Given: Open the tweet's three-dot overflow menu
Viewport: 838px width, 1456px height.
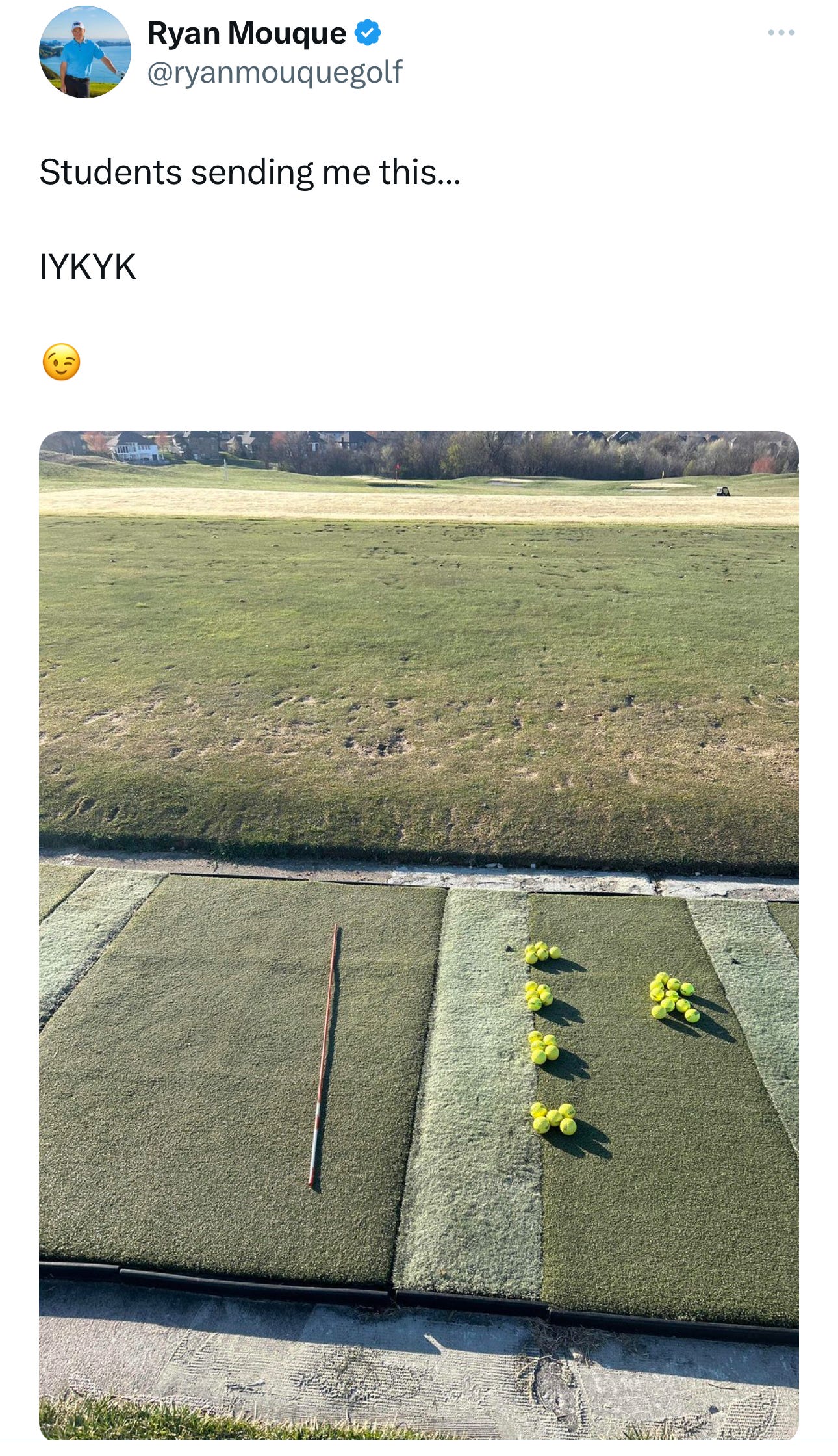Looking at the screenshot, I should click(x=780, y=32).
